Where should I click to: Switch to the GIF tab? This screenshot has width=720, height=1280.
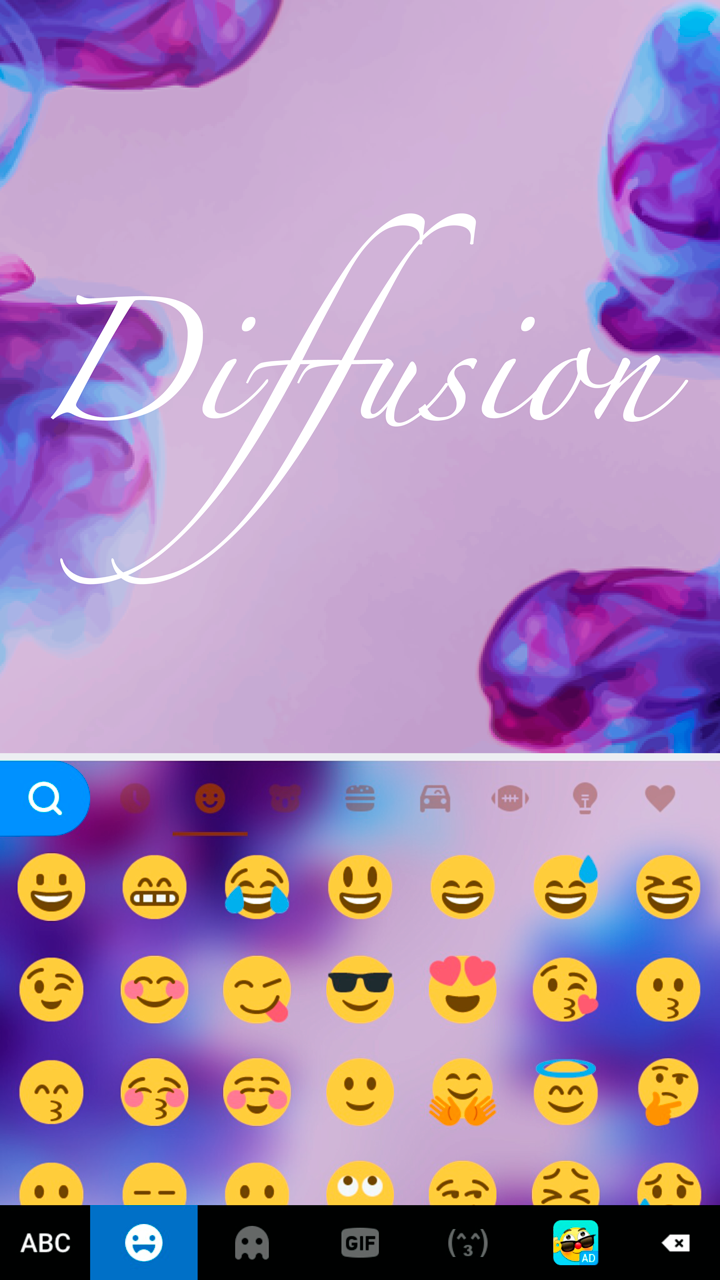360,1241
